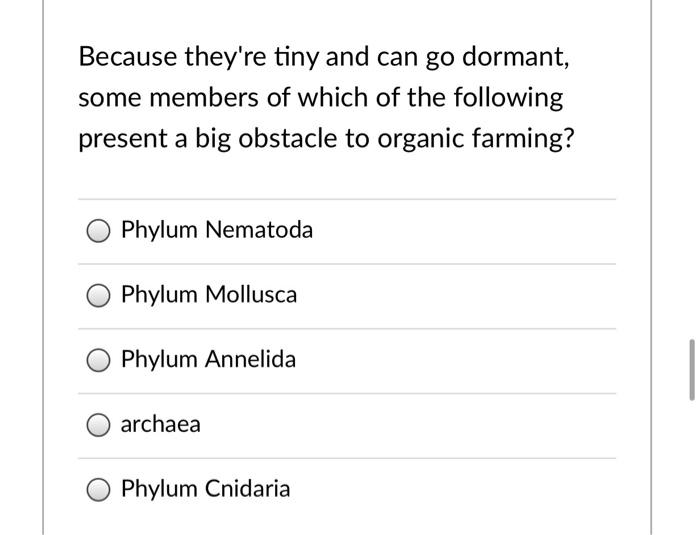Select the Phylum Nematoda answer
The width and height of the screenshot is (700, 535).
tap(99, 231)
